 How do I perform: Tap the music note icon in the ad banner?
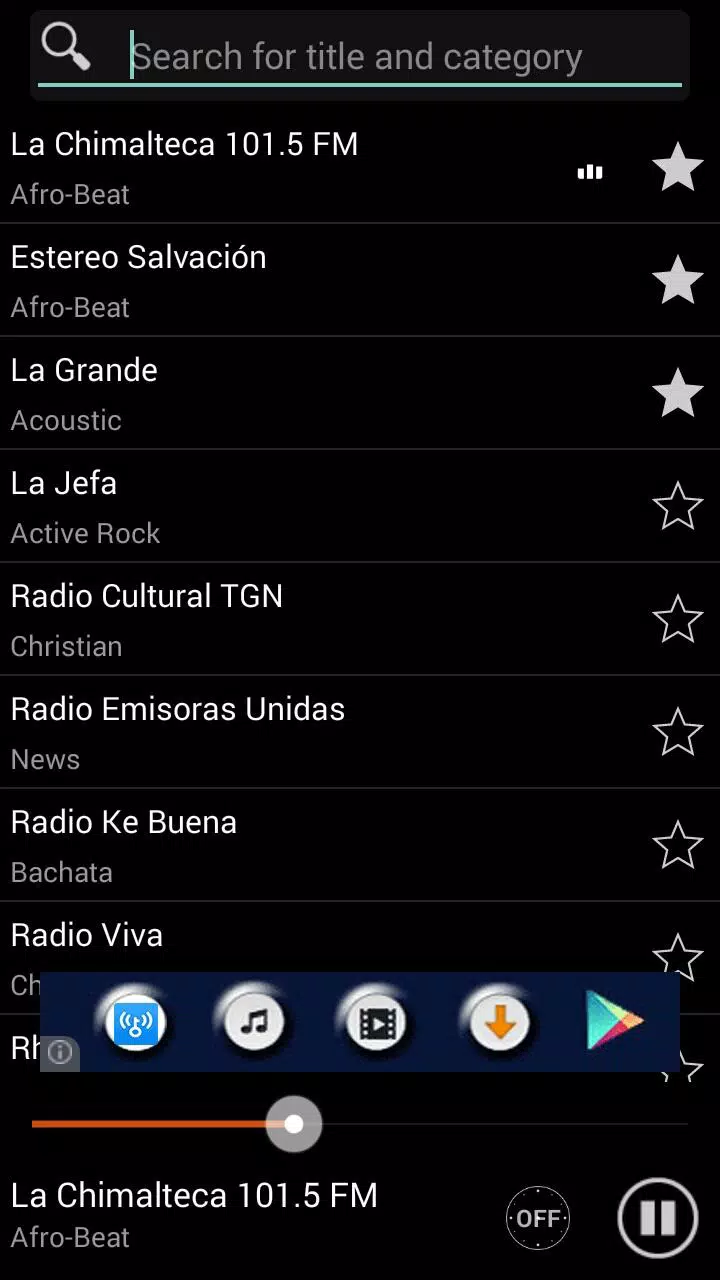point(255,1022)
